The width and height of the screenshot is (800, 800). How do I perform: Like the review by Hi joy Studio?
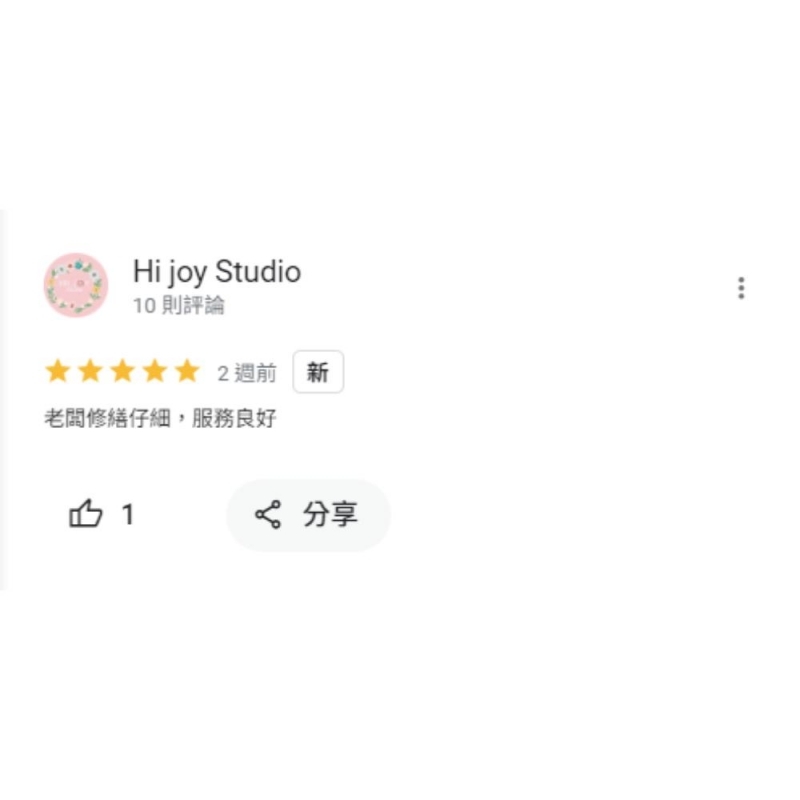87,515
